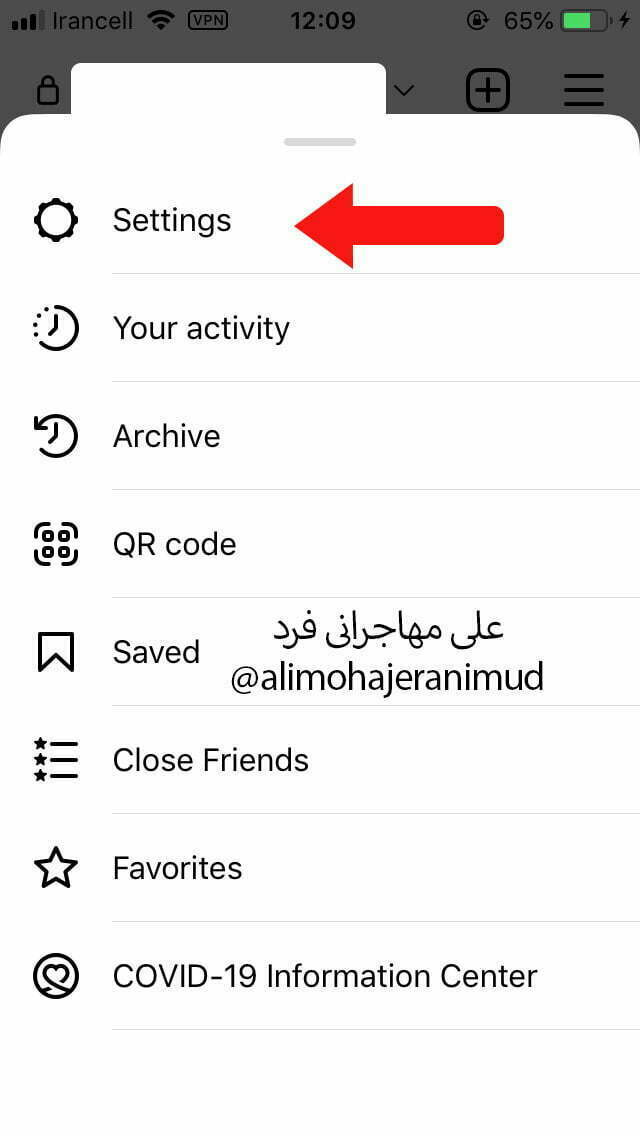Tap the hamburger menu icon
The height and width of the screenshot is (1136, 640).
click(583, 91)
